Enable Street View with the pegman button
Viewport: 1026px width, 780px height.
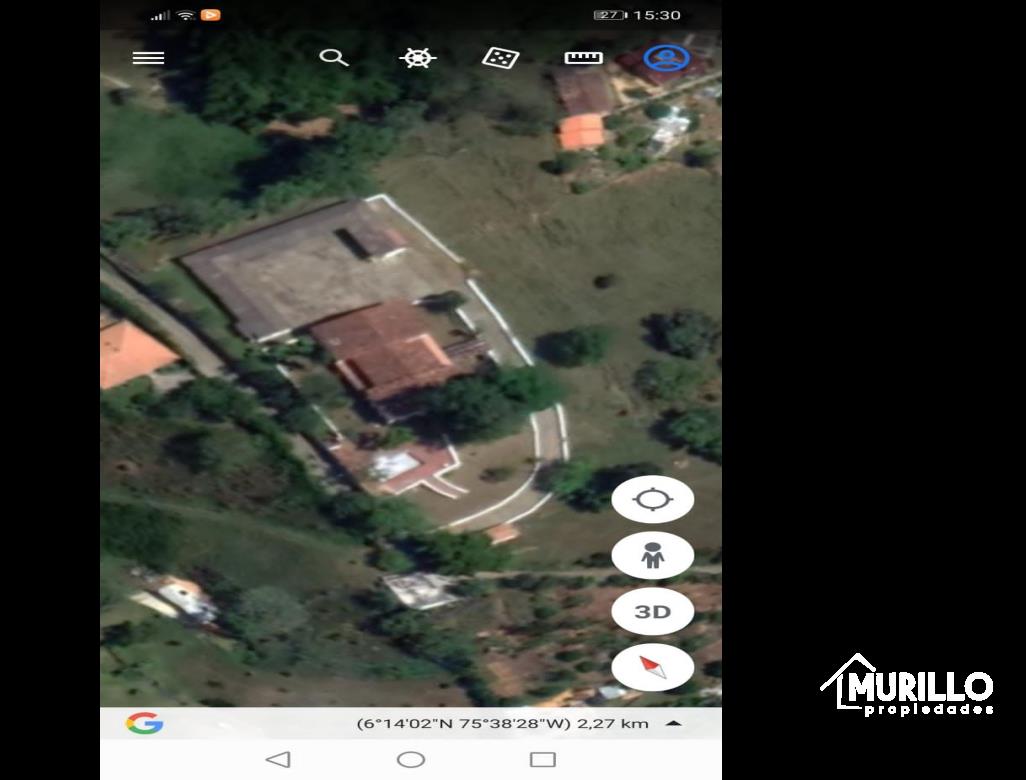(x=652, y=555)
